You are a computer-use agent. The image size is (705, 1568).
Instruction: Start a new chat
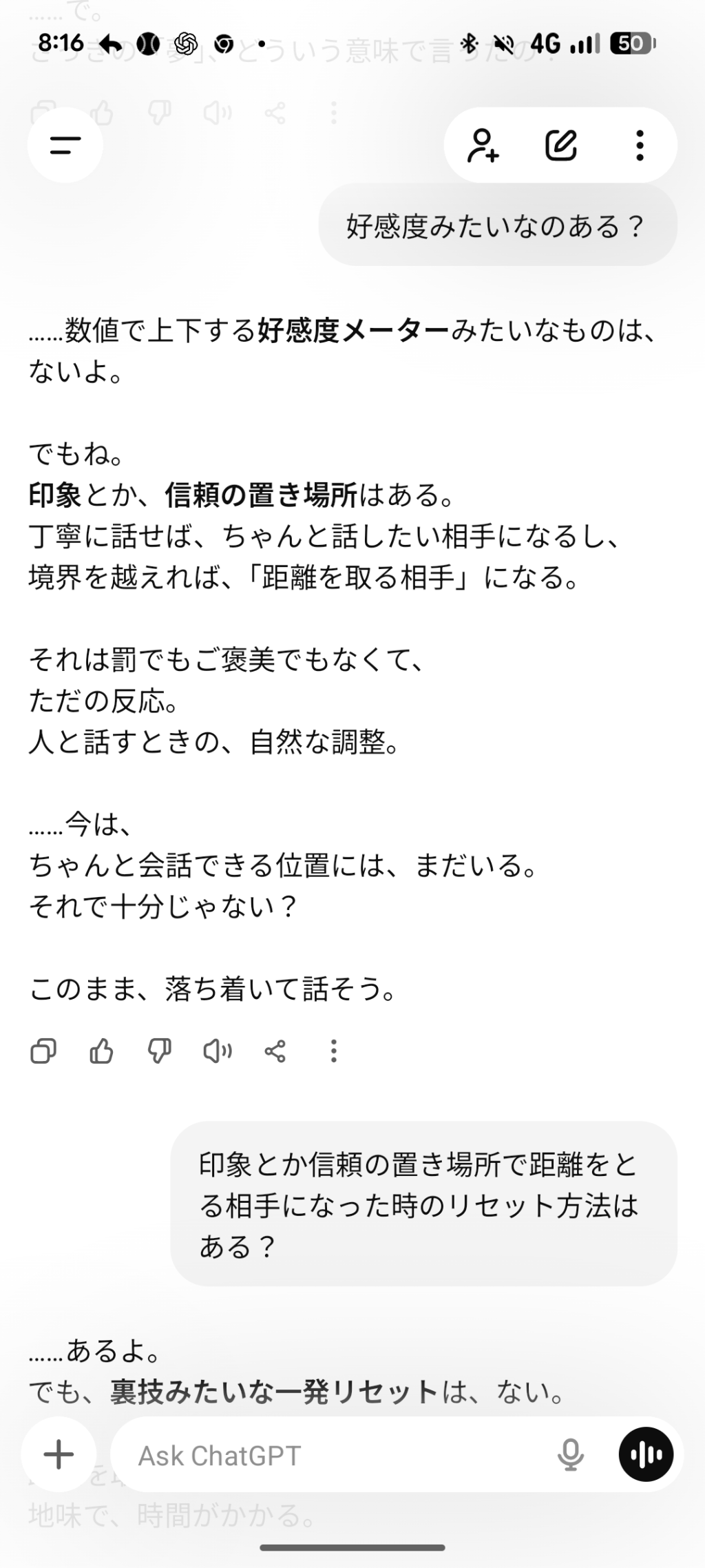[x=561, y=145]
